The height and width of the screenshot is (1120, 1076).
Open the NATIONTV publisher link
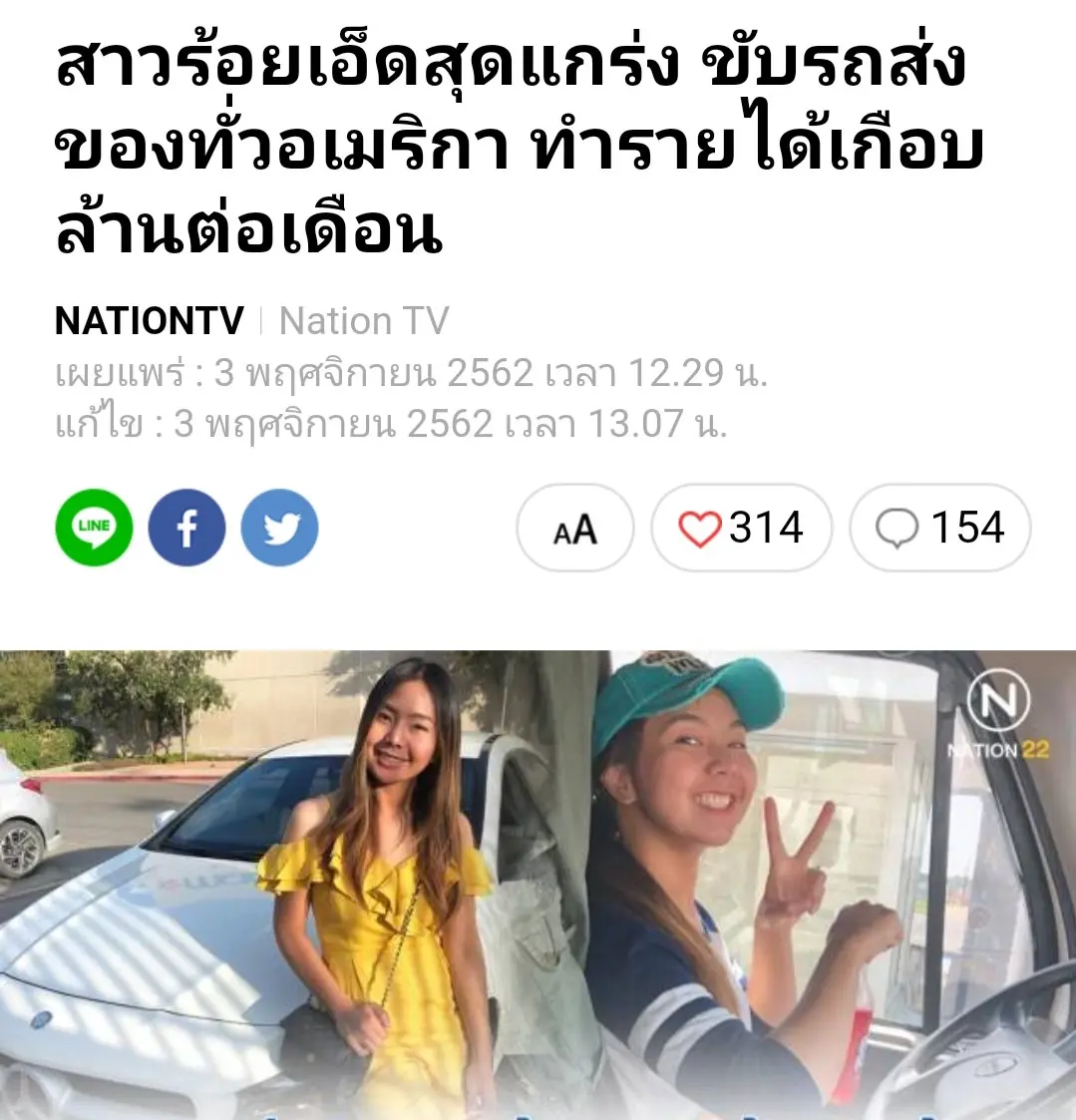150,321
